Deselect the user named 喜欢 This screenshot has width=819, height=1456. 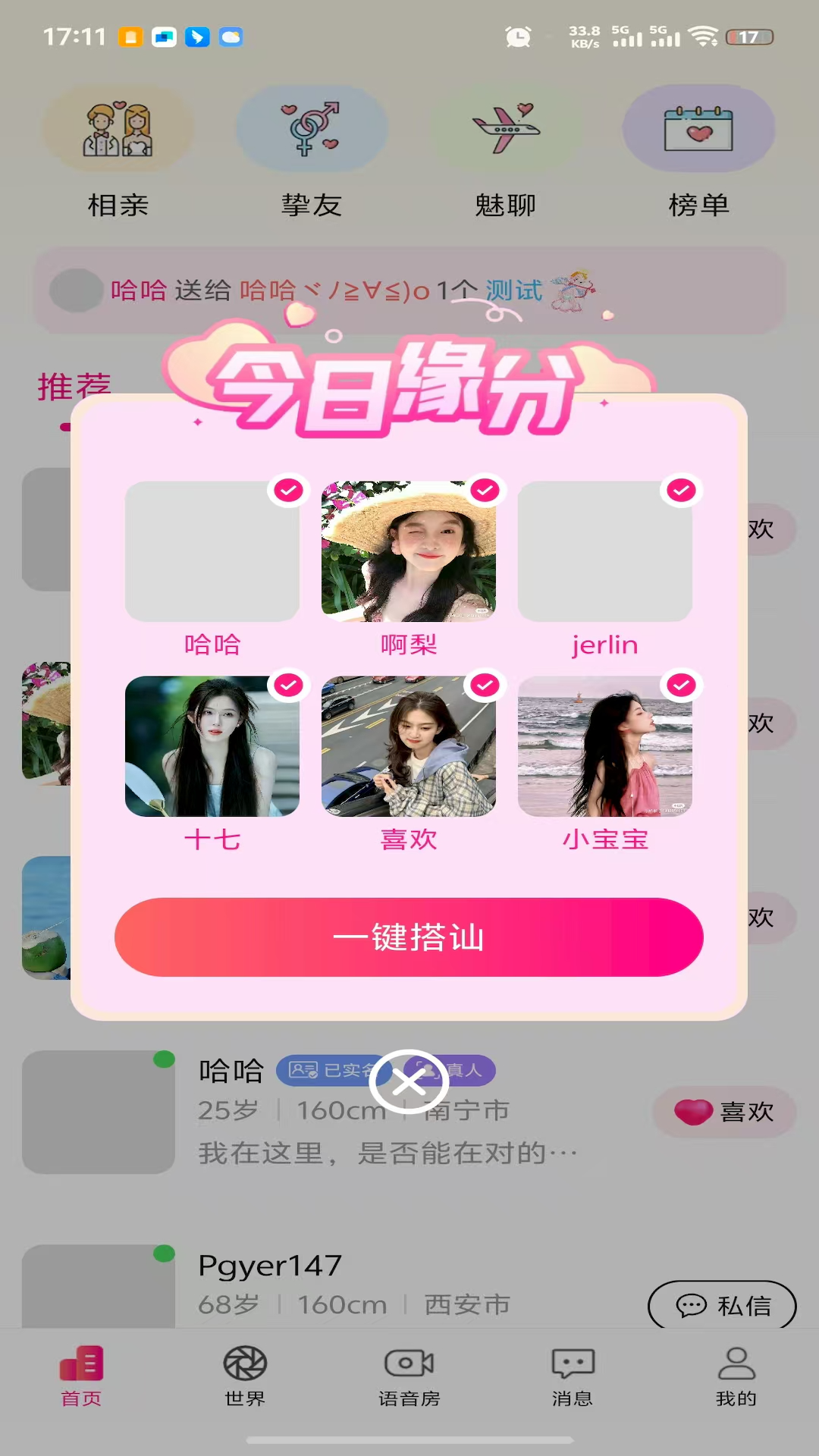tap(485, 686)
